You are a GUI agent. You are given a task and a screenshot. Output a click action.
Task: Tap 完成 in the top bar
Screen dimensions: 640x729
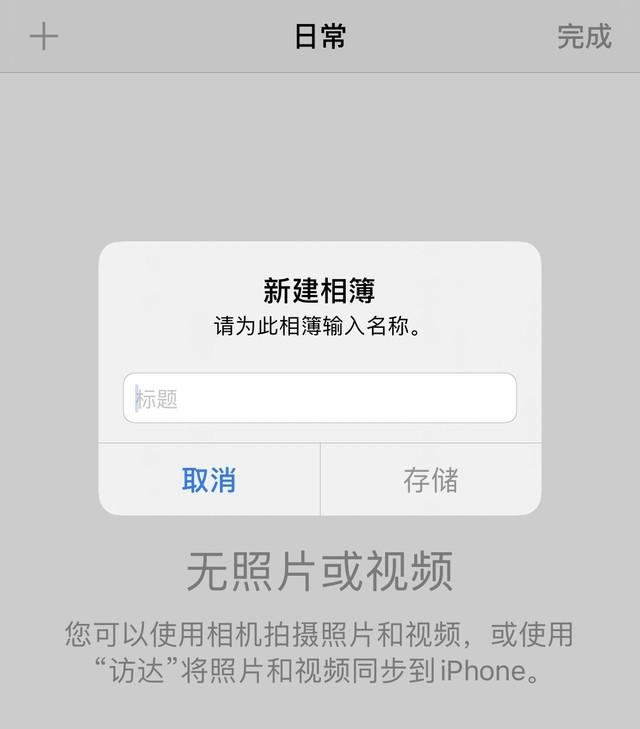pyautogui.click(x=584, y=37)
